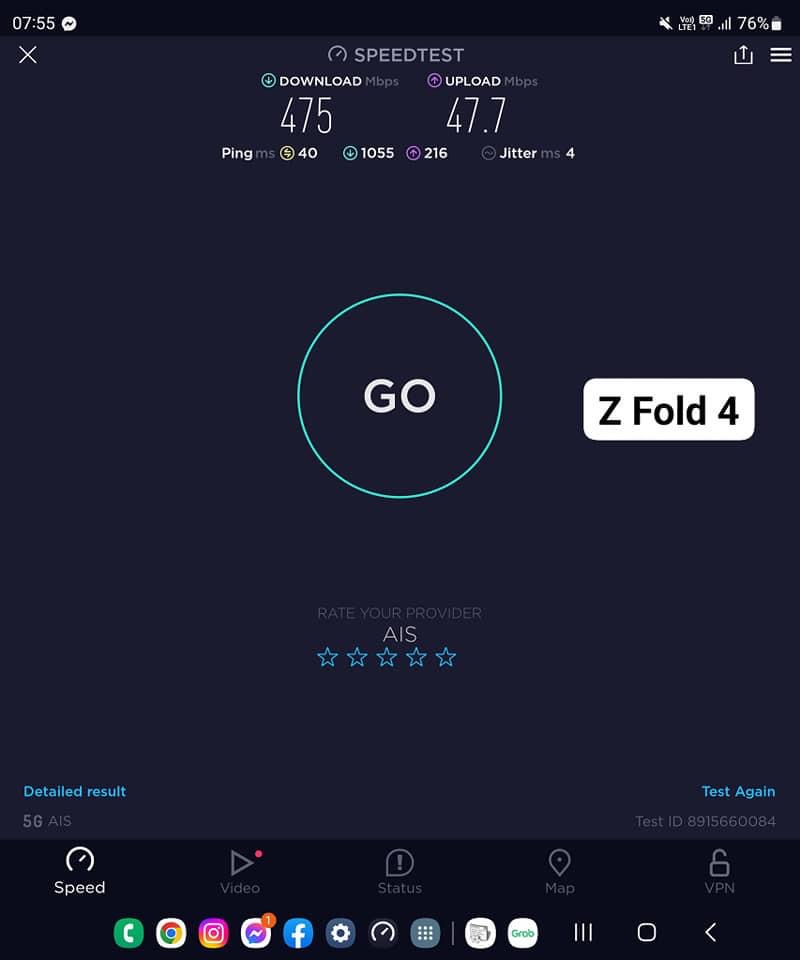The image size is (800, 960).
Task: Open the hamburger menu
Action: [781, 55]
